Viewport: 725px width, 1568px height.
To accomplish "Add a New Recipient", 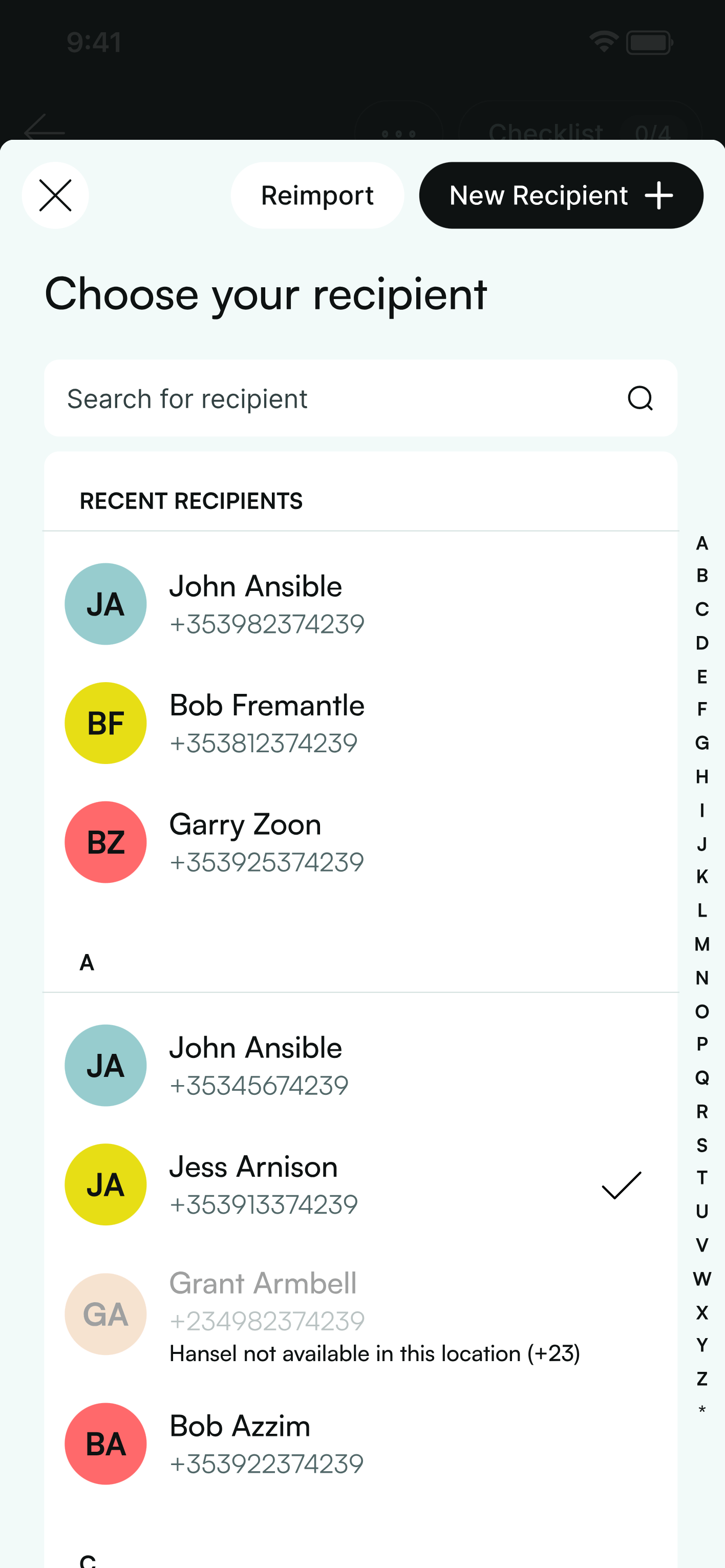I will (561, 196).
